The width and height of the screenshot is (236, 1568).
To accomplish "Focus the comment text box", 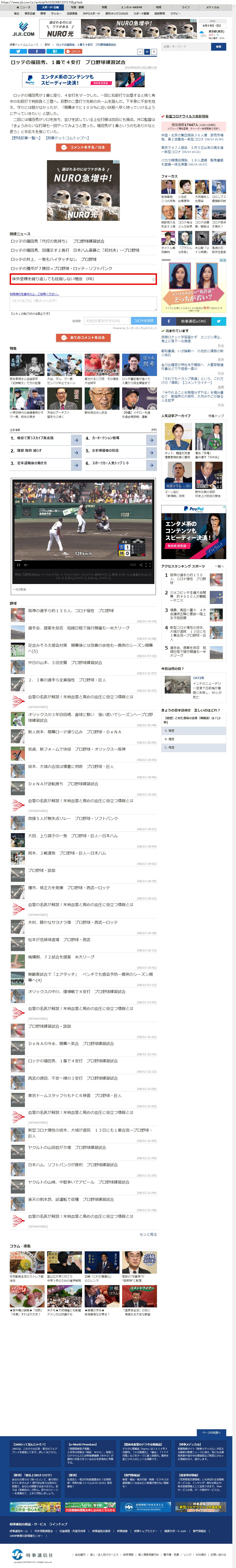I will [83, 303].
